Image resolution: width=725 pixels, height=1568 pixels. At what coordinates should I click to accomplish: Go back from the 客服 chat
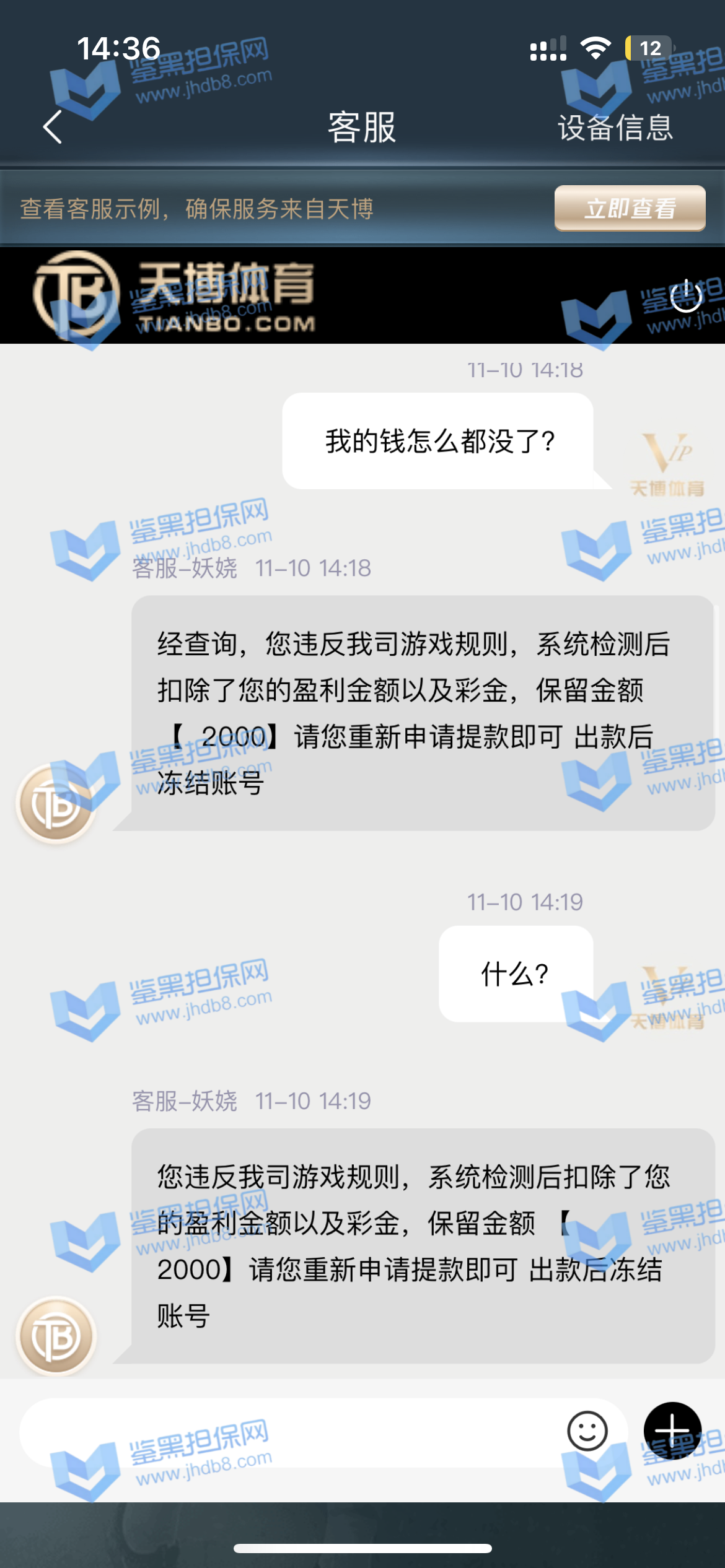tap(53, 128)
